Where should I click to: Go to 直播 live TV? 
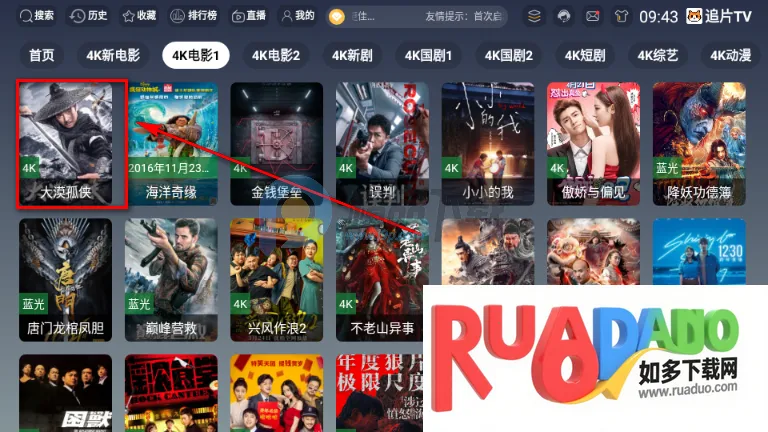(x=249, y=16)
